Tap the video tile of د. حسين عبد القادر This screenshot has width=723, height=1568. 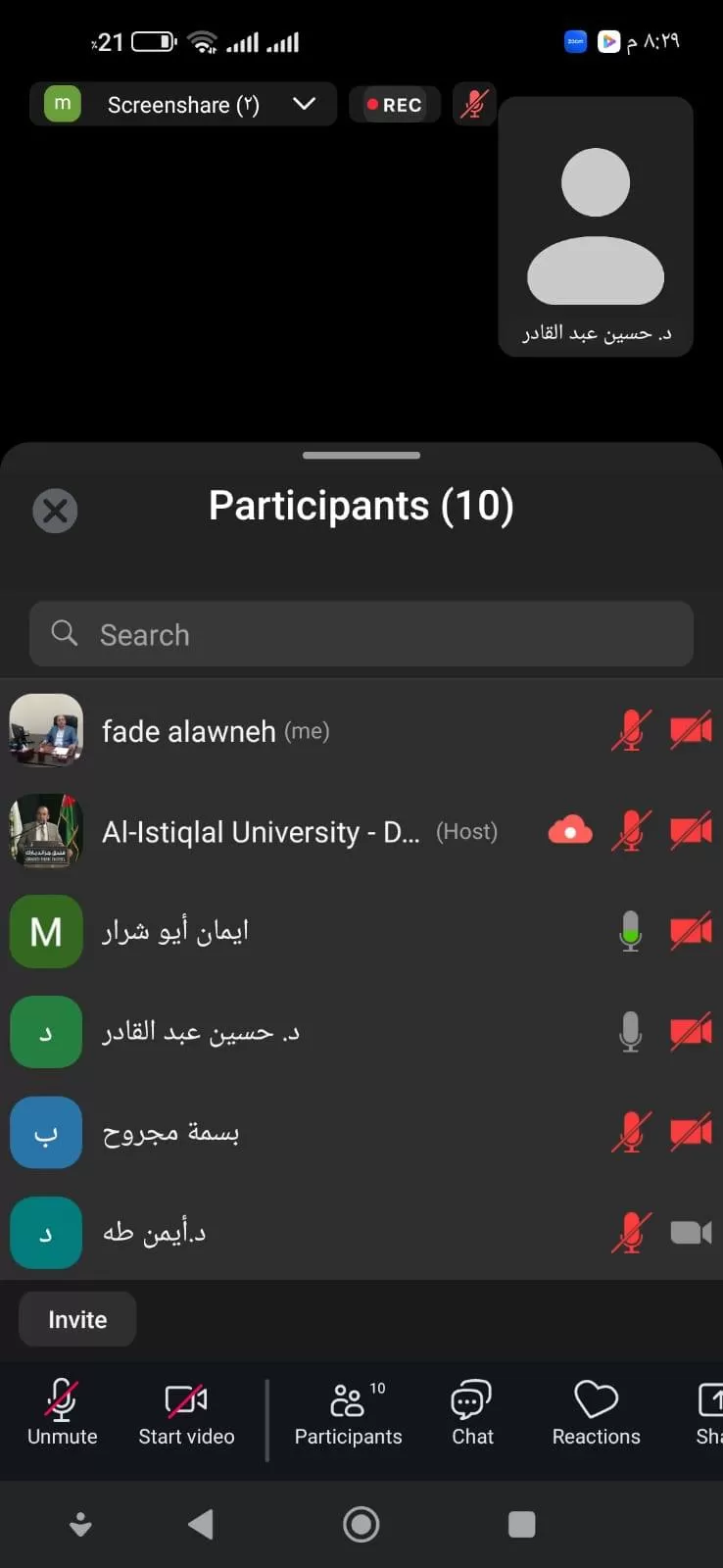point(596,226)
